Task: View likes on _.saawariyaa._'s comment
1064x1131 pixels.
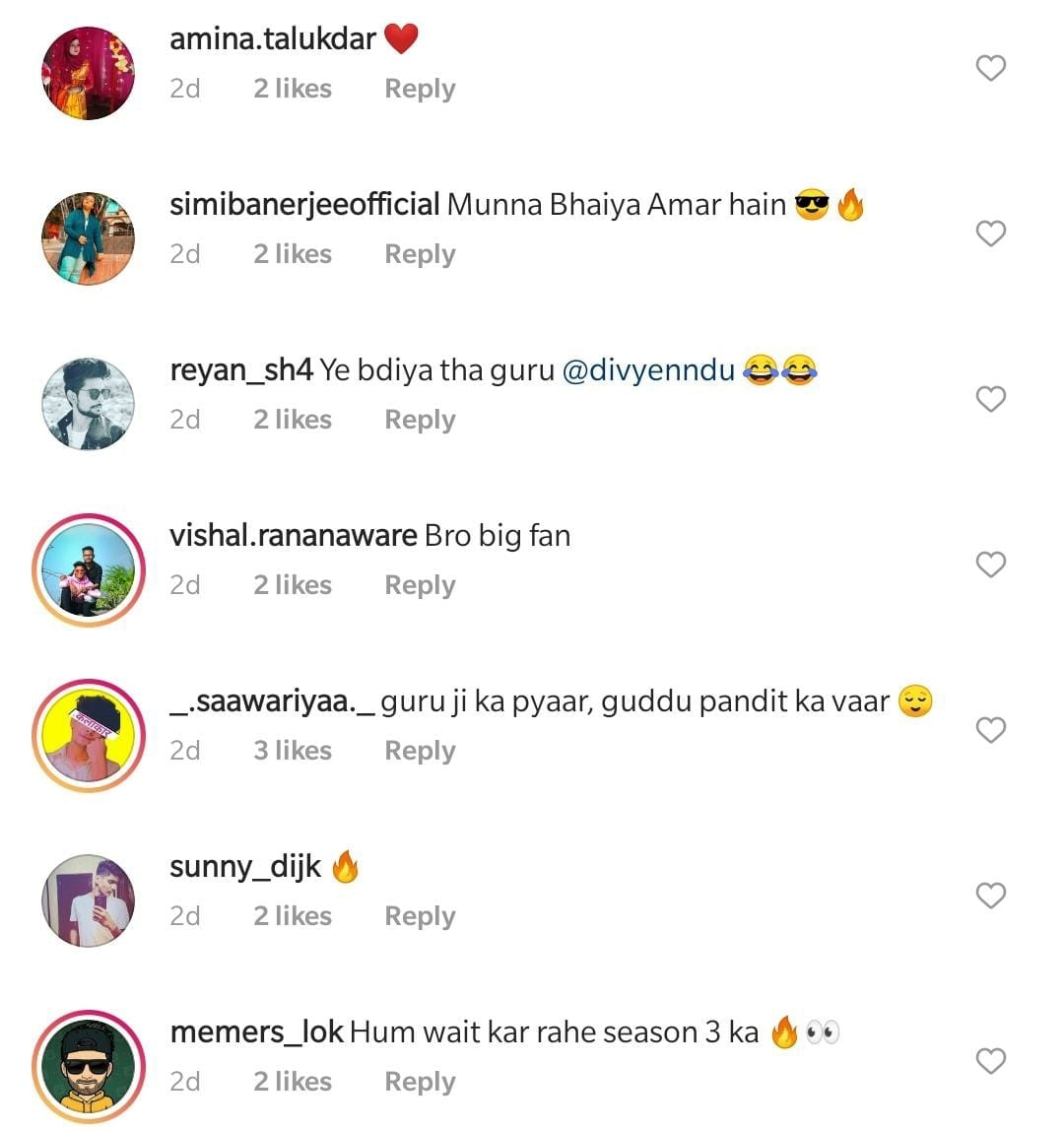Action: [x=293, y=751]
